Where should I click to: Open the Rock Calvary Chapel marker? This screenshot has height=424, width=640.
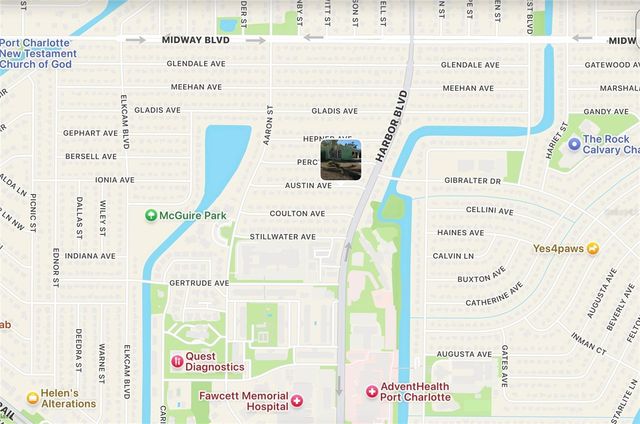pyautogui.click(x=574, y=144)
